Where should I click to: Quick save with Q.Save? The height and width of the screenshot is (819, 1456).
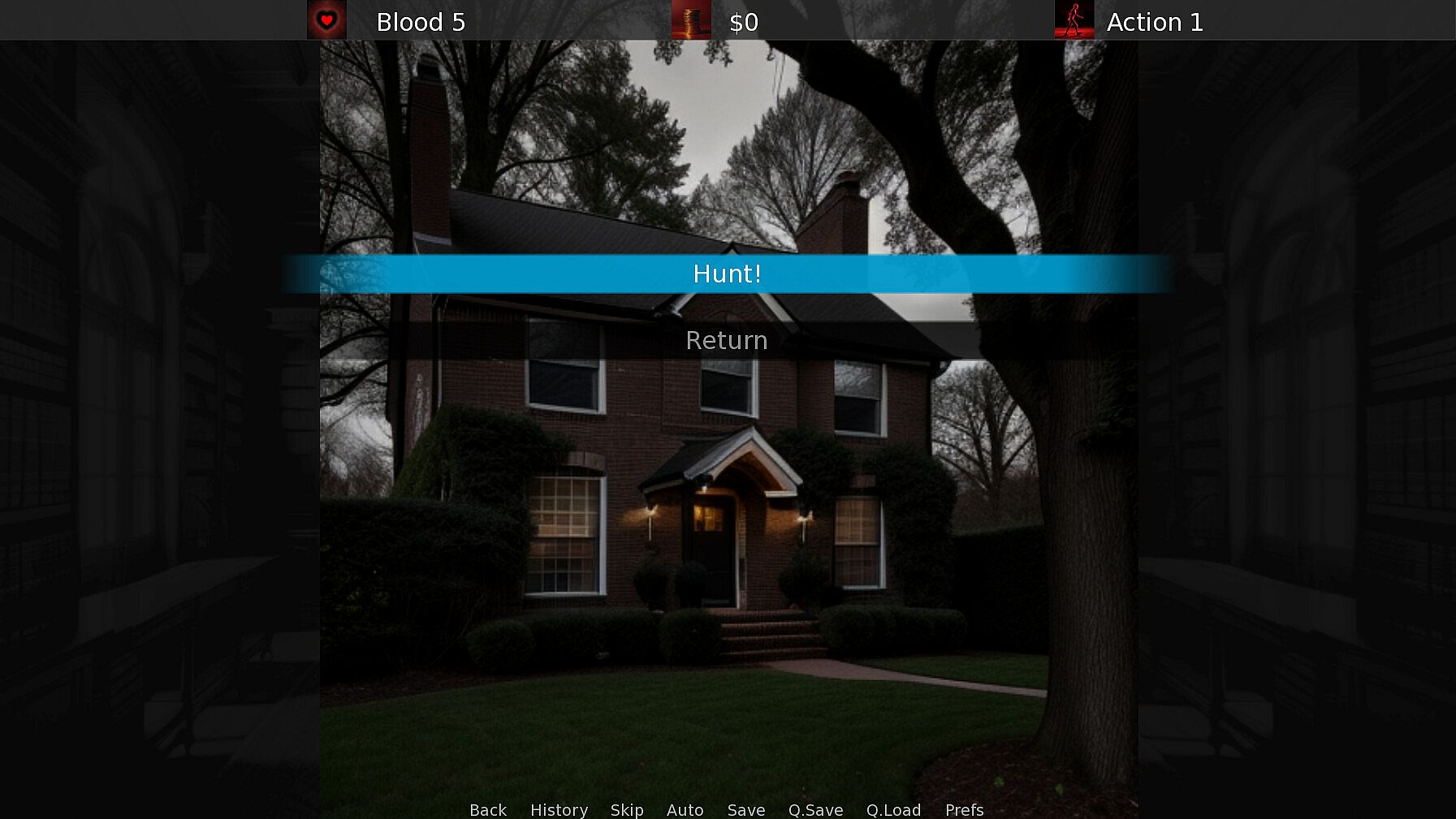(x=815, y=809)
